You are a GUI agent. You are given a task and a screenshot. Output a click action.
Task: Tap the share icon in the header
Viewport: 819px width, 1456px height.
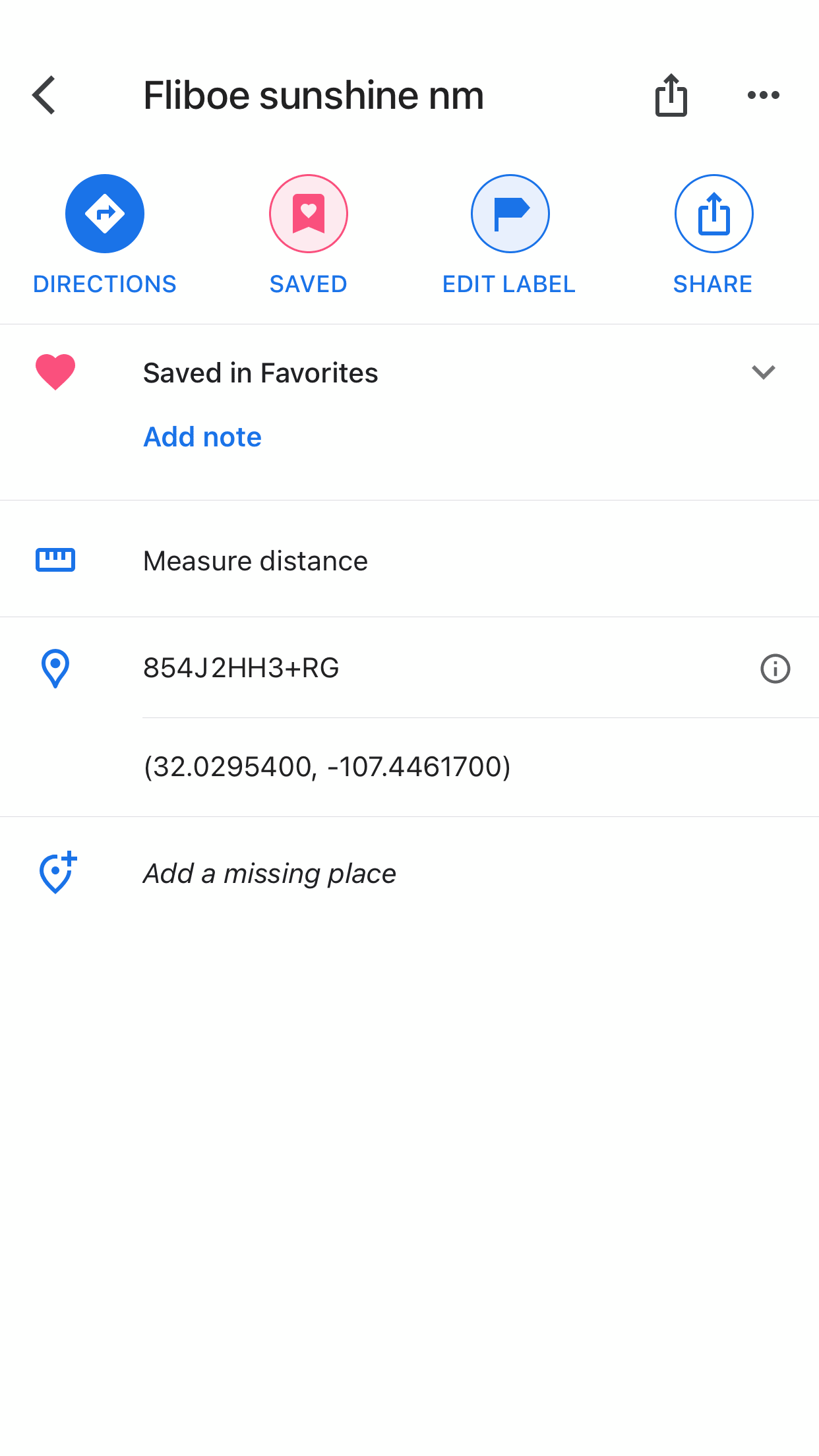pos(671,95)
